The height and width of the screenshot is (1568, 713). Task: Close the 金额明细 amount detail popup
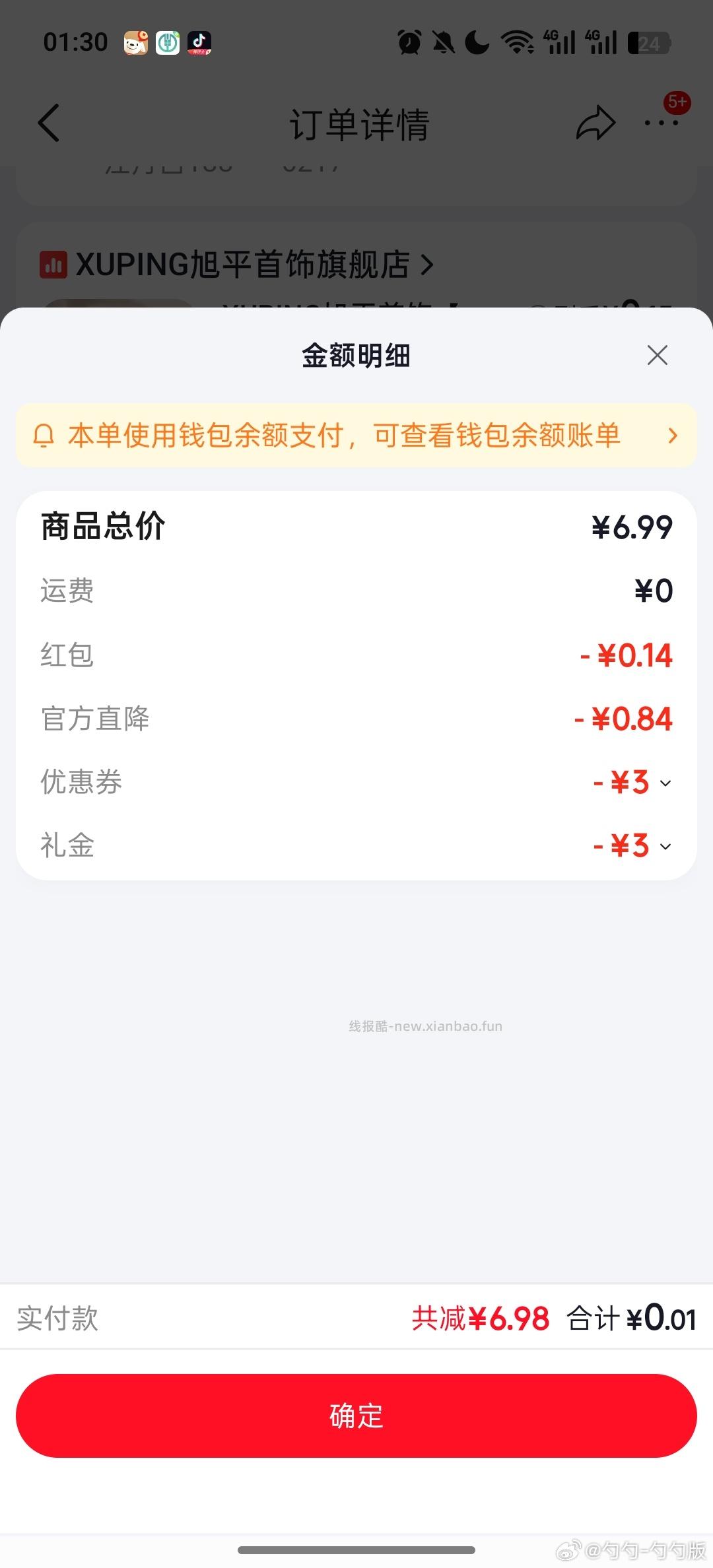pos(657,355)
